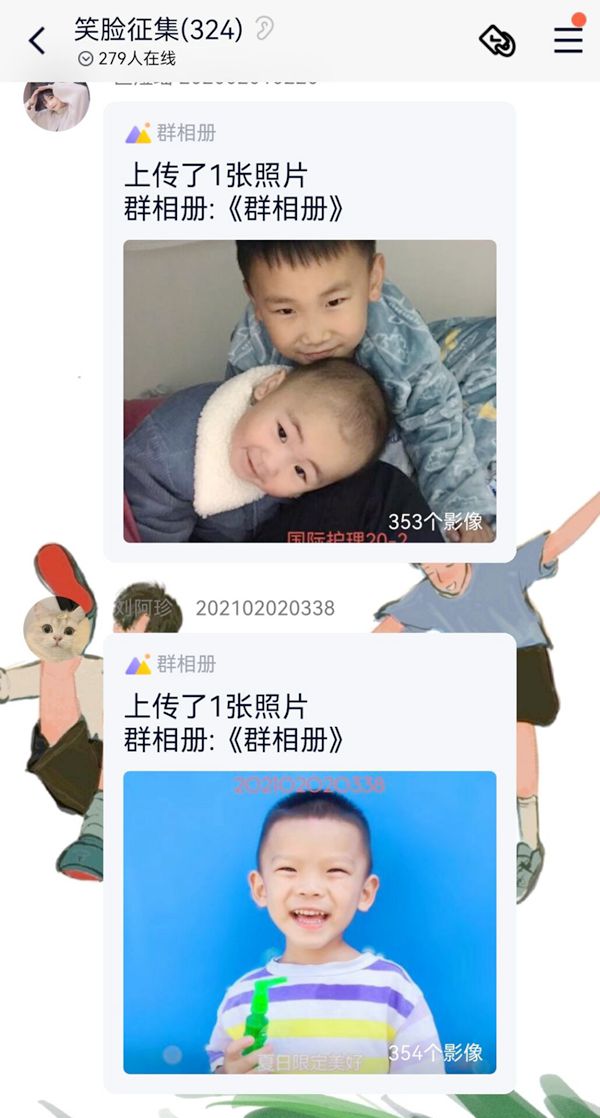600x1118 pixels.
Task: View the cat avatar sender's profile
Action: (56, 629)
